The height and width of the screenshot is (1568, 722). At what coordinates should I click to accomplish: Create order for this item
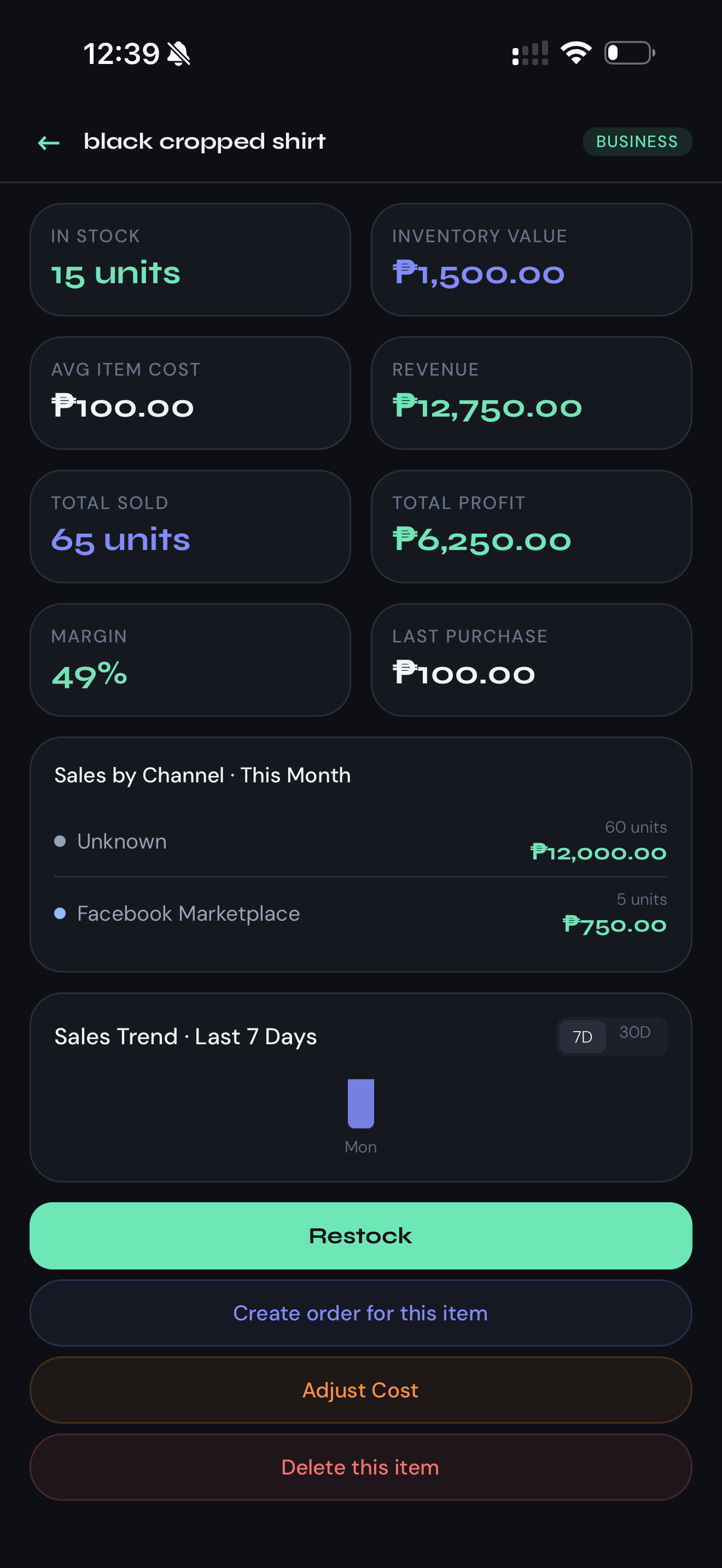point(361,1313)
